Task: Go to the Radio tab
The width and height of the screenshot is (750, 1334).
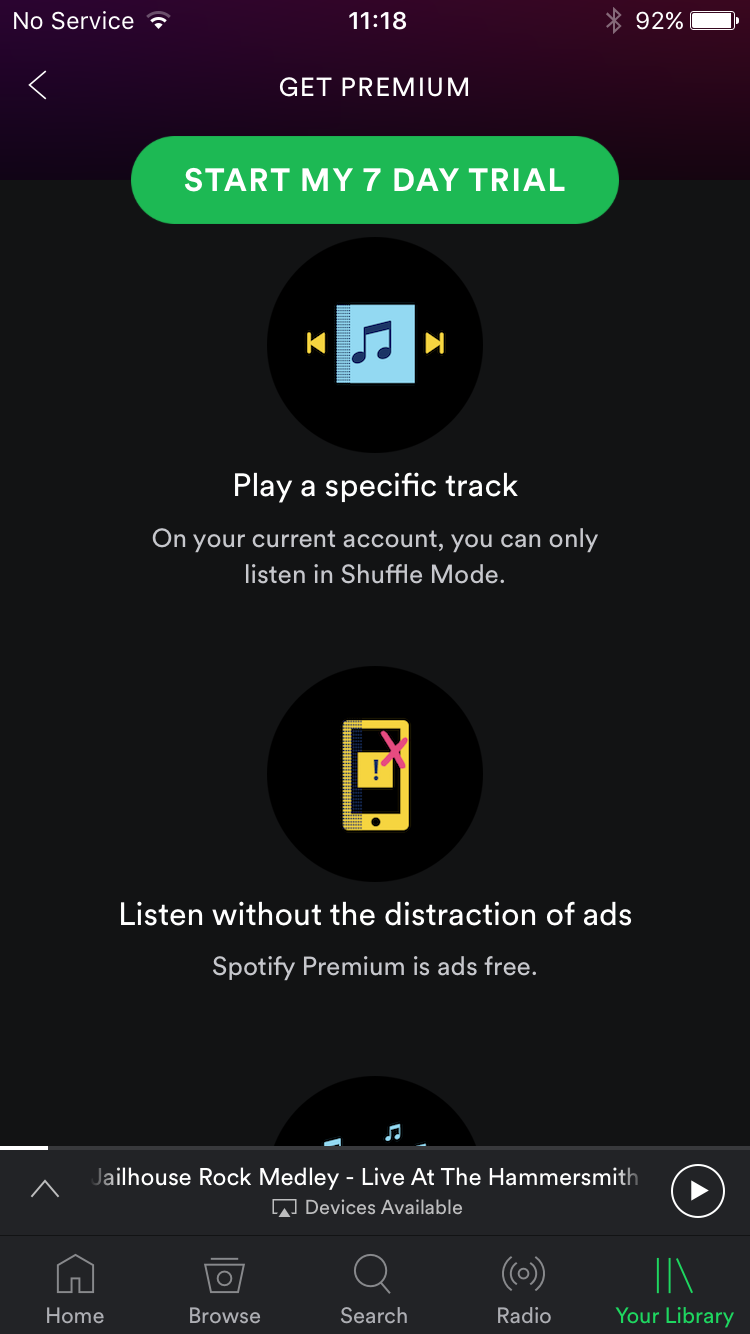Action: [524, 1289]
